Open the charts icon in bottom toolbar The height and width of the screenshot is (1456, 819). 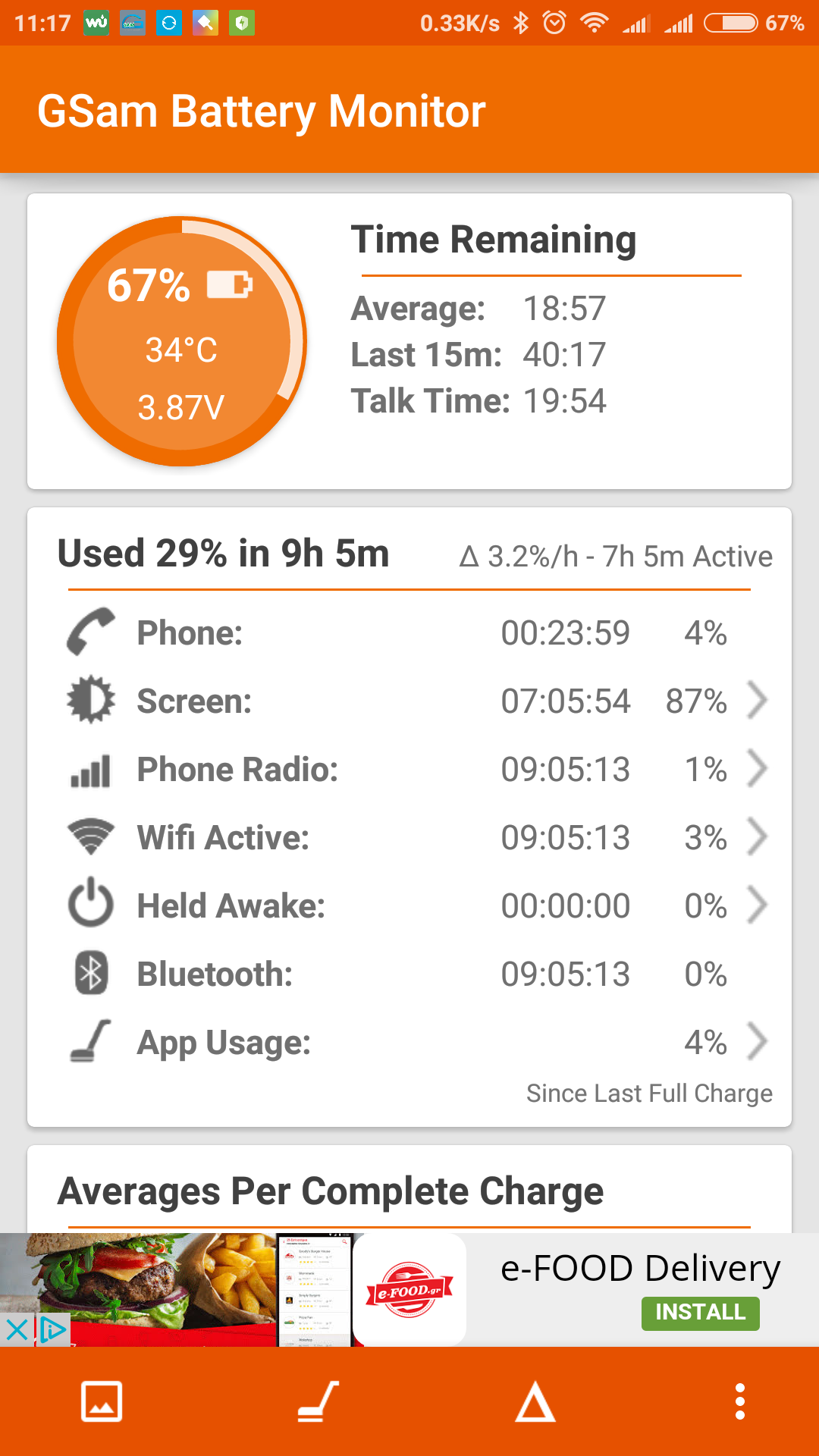click(102, 1401)
